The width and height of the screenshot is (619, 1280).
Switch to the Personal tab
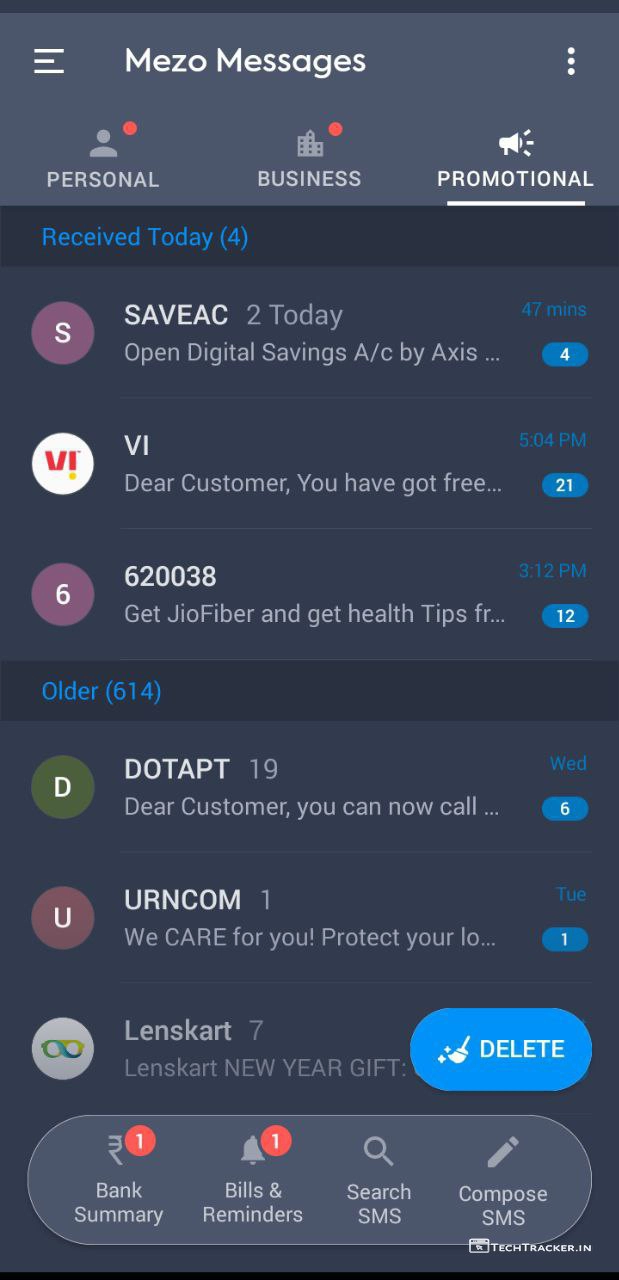click(x=103, y=160)
